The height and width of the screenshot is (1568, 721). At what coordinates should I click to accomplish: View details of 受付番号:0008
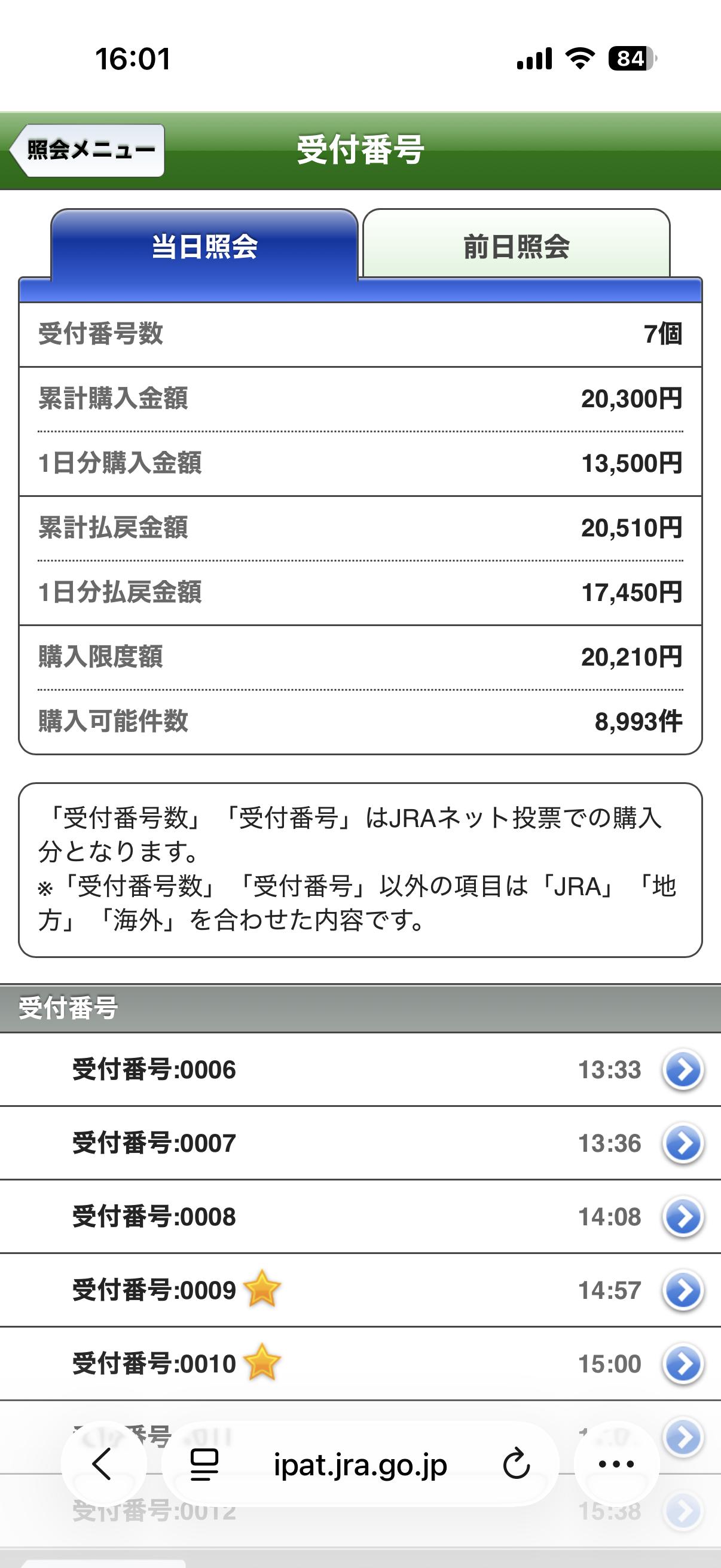pos(683,1217)
